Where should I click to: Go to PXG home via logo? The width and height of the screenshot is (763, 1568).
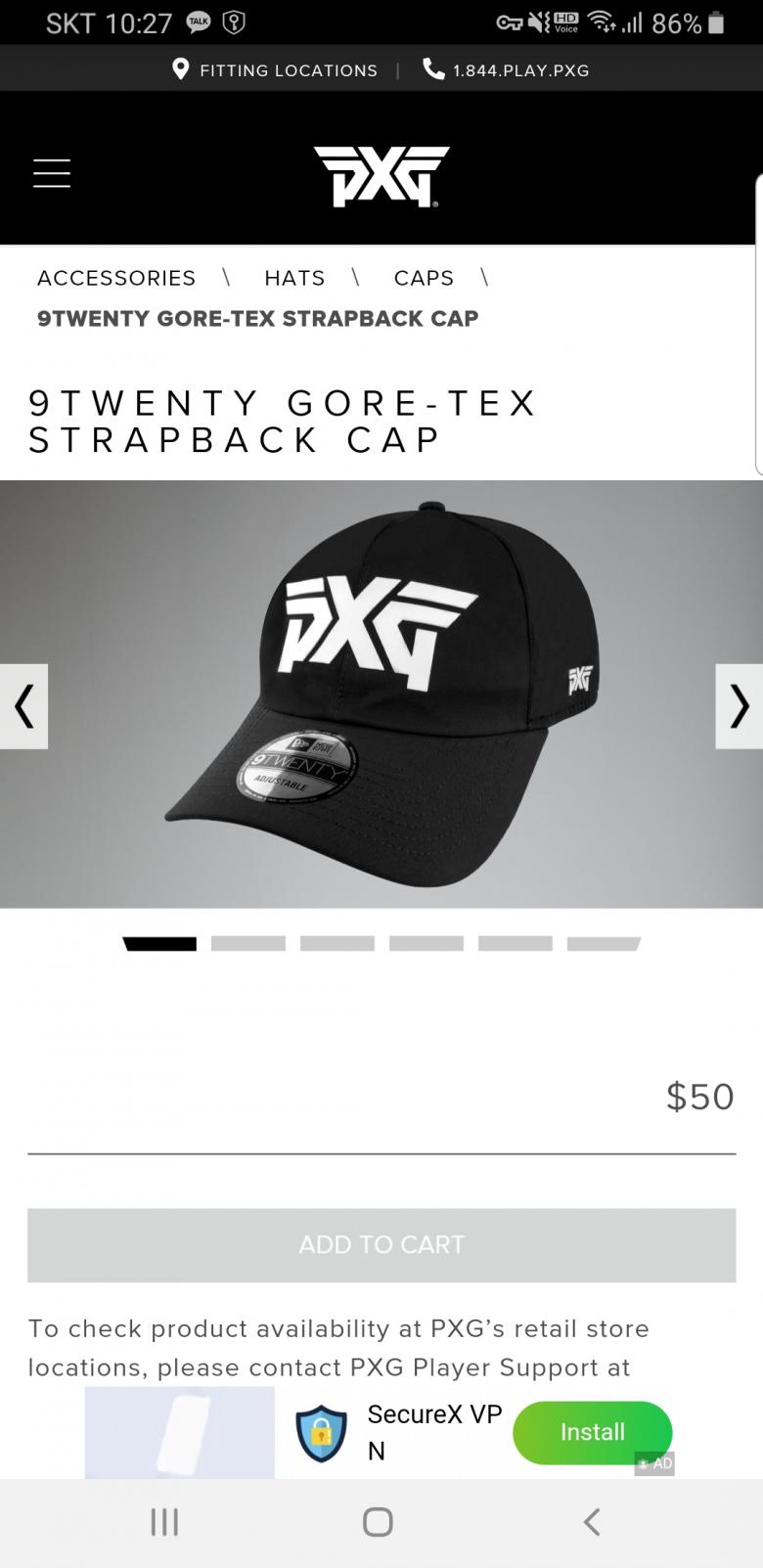(381, 176)
